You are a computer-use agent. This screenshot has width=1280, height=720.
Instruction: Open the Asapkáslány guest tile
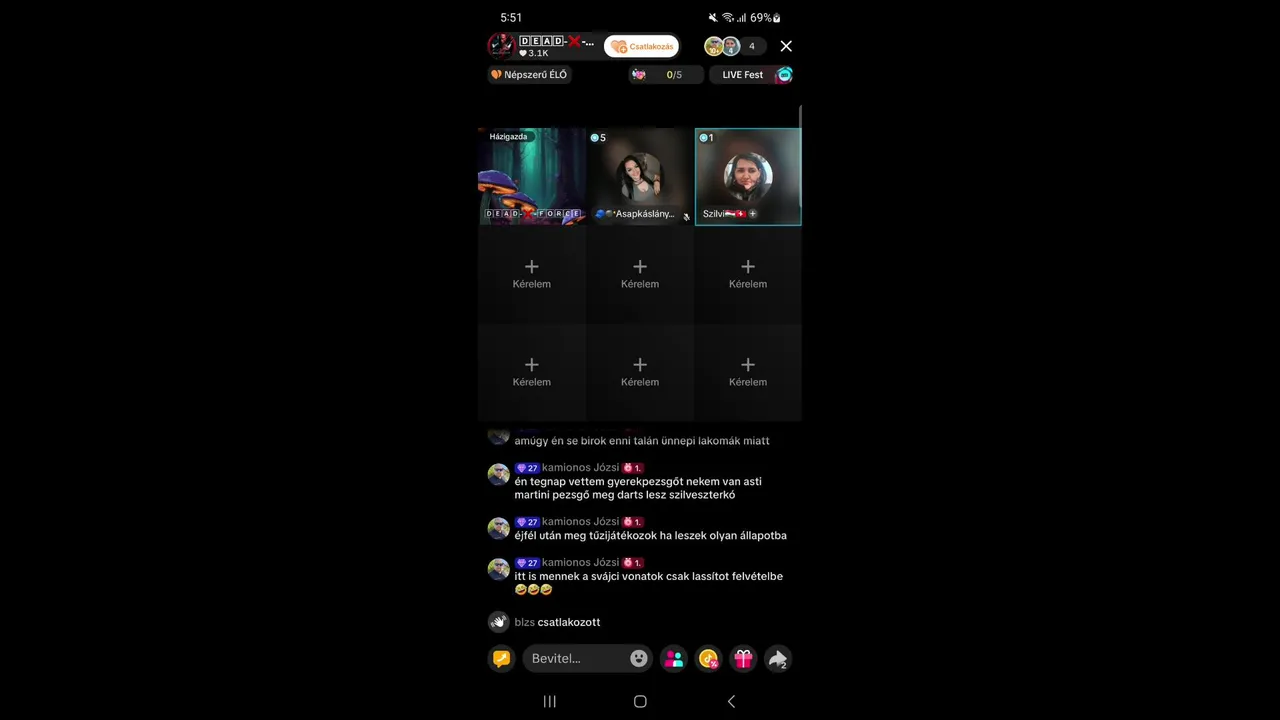click(640, 176)
